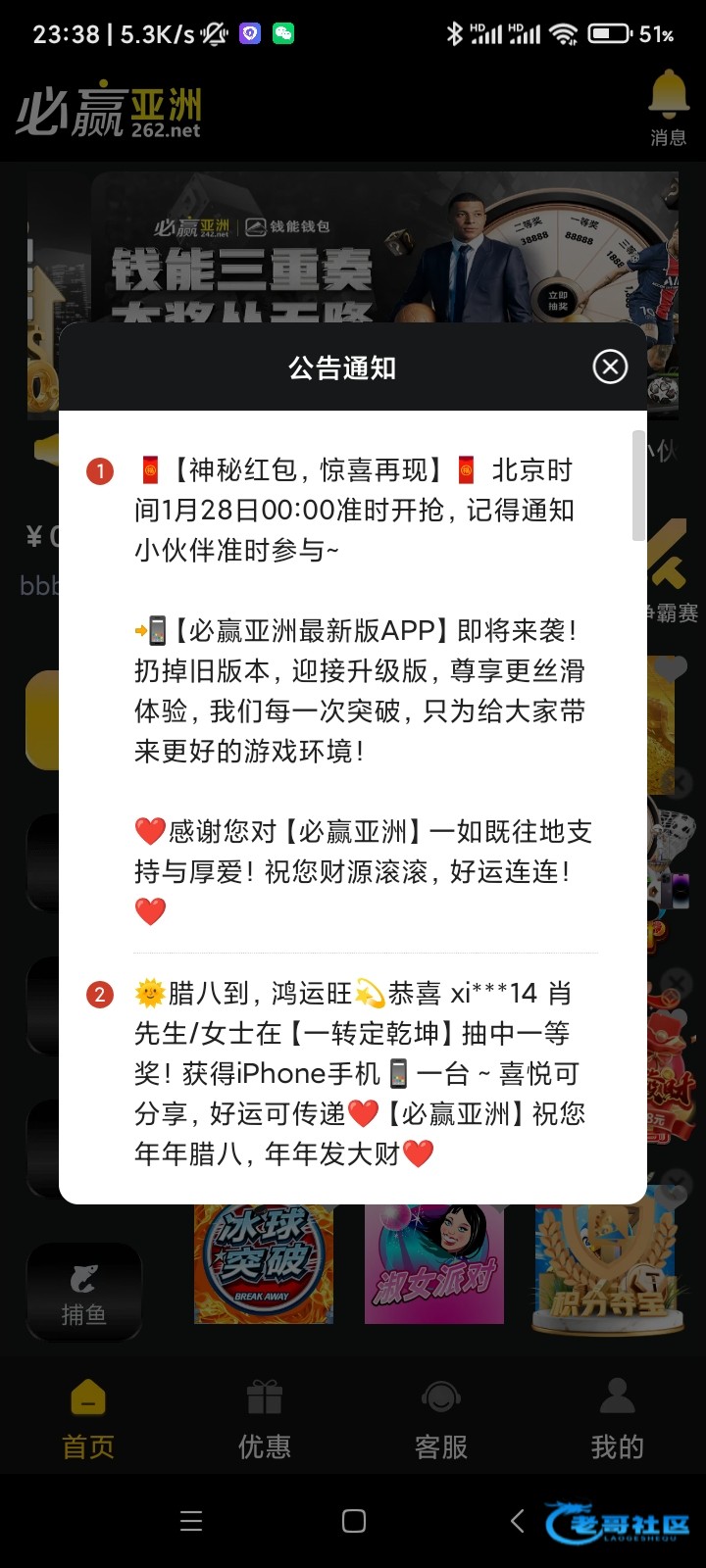Select the 捕鱼 game category
Image resolution: width=706 pixels, height=1568 pixels.
point(84,1294)
